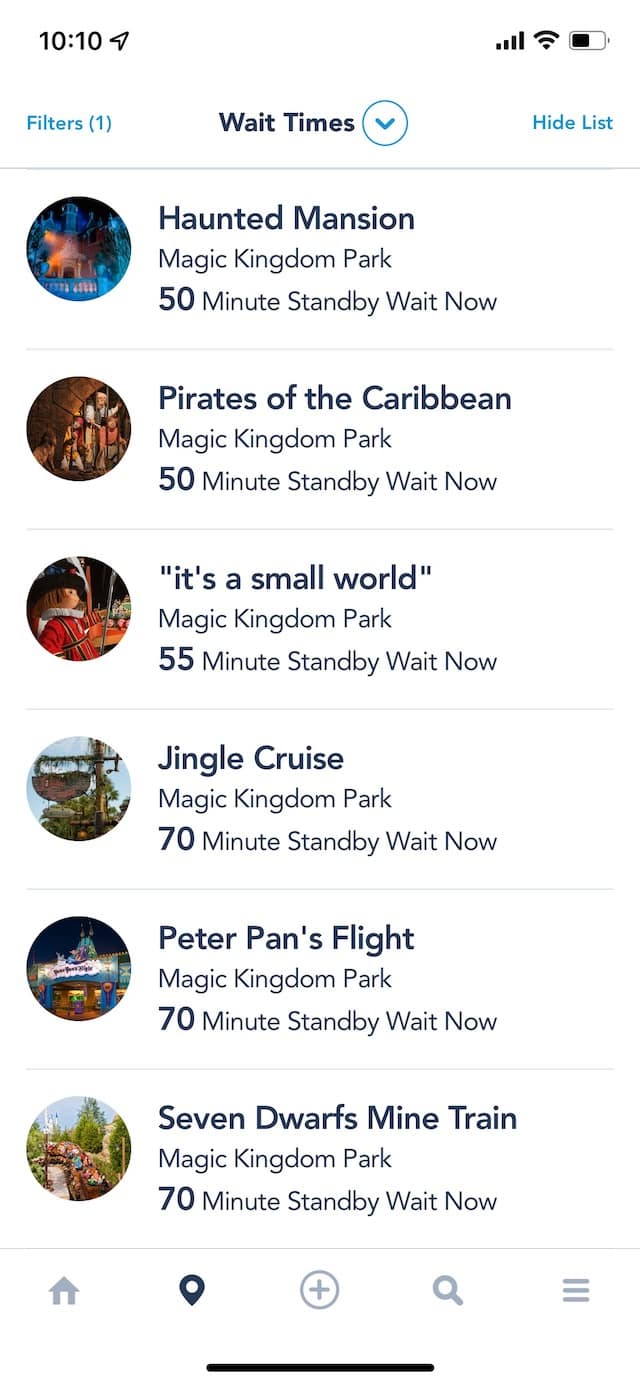Open the search tab
Viewport: 640px width, 1385px height.
[448, 1291]
